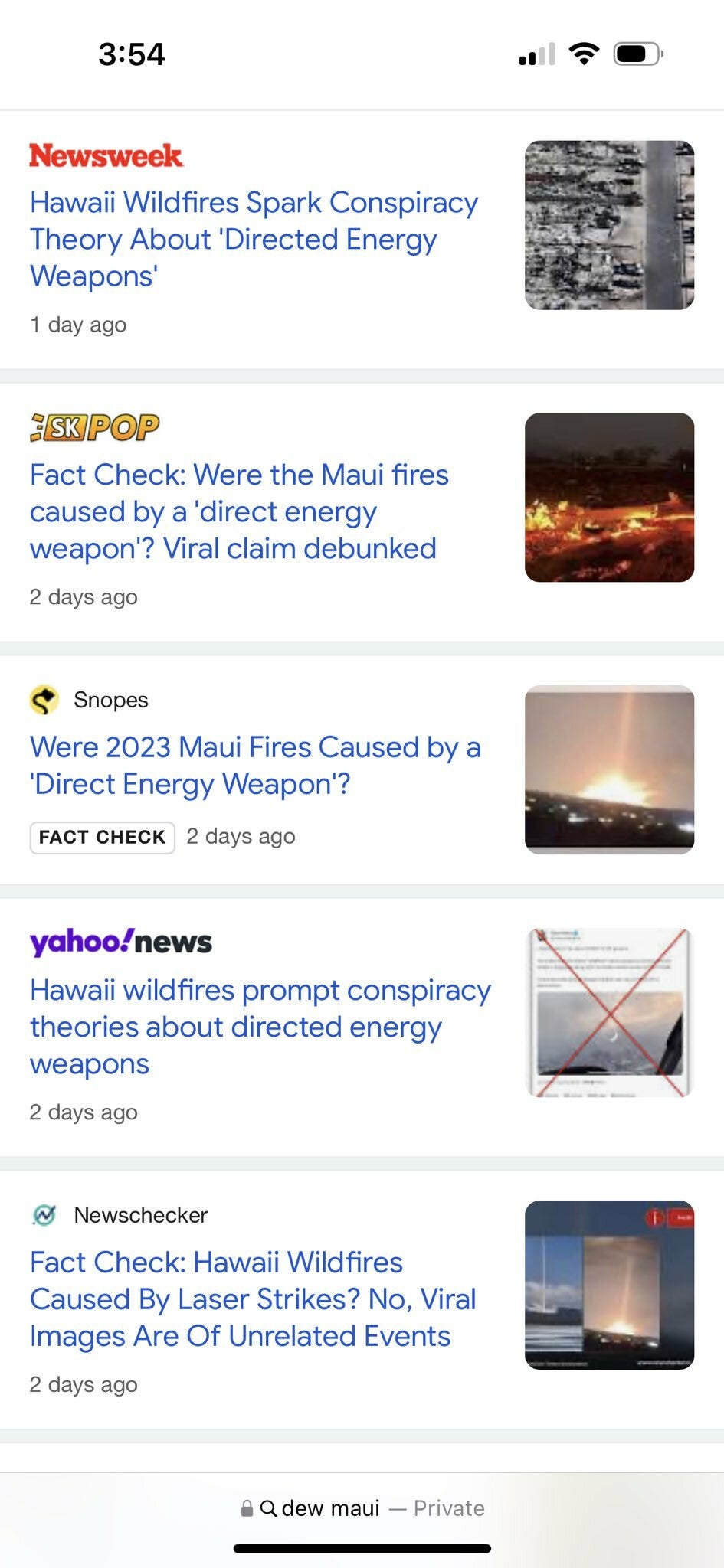Screen dimensions: 724x1568
Task: Open Snopes 'Direct Energy Weapon' article
Action: 255,766
